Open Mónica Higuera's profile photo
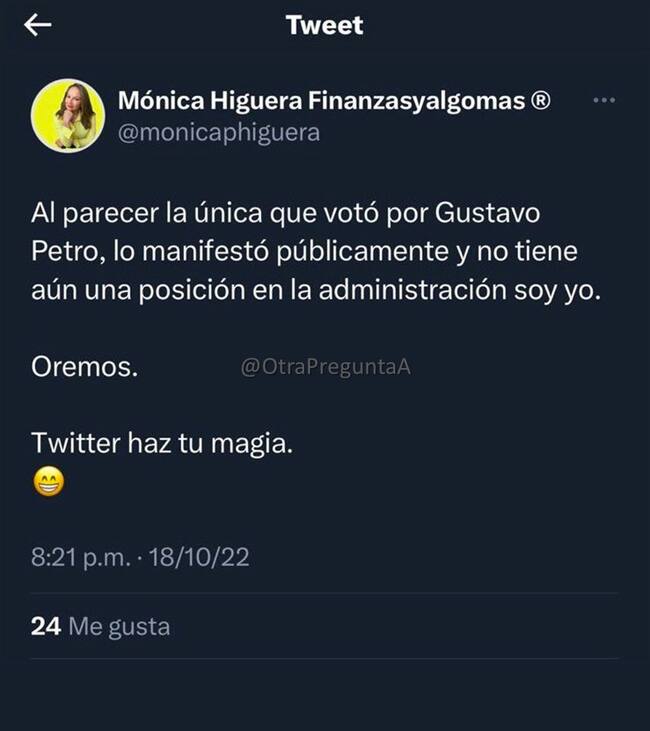The width and height of the screenshot is (650, 731). 68,115
